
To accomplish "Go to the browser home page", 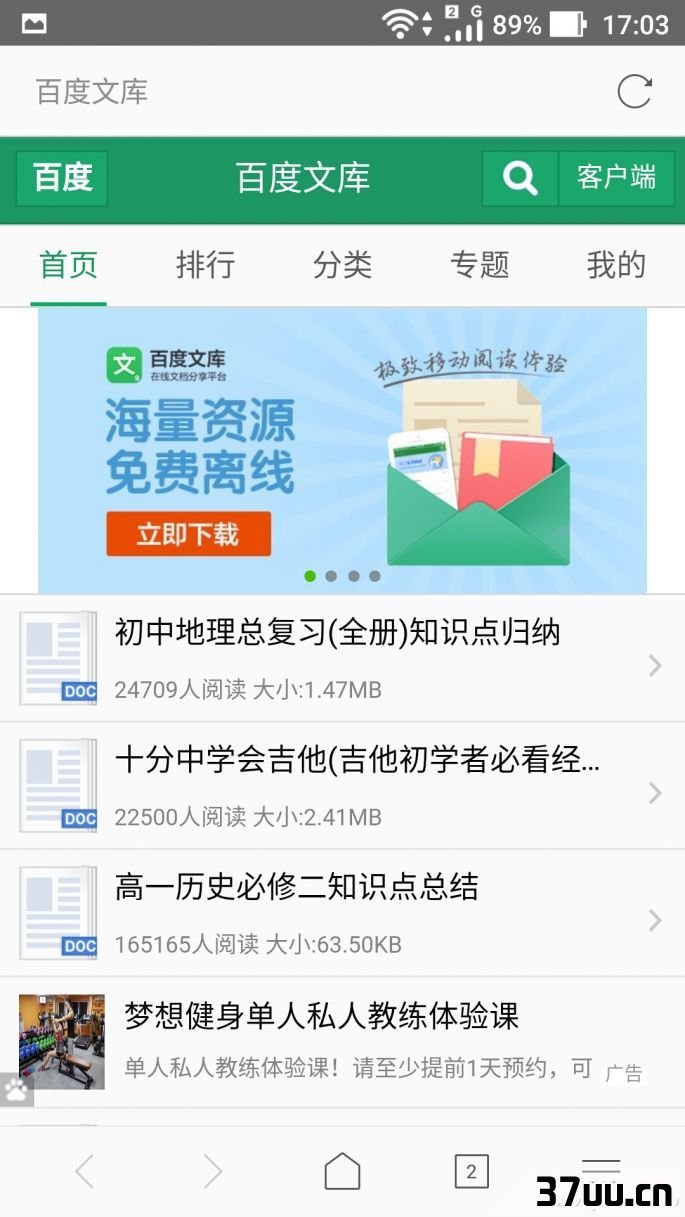I will (342, 1171).
